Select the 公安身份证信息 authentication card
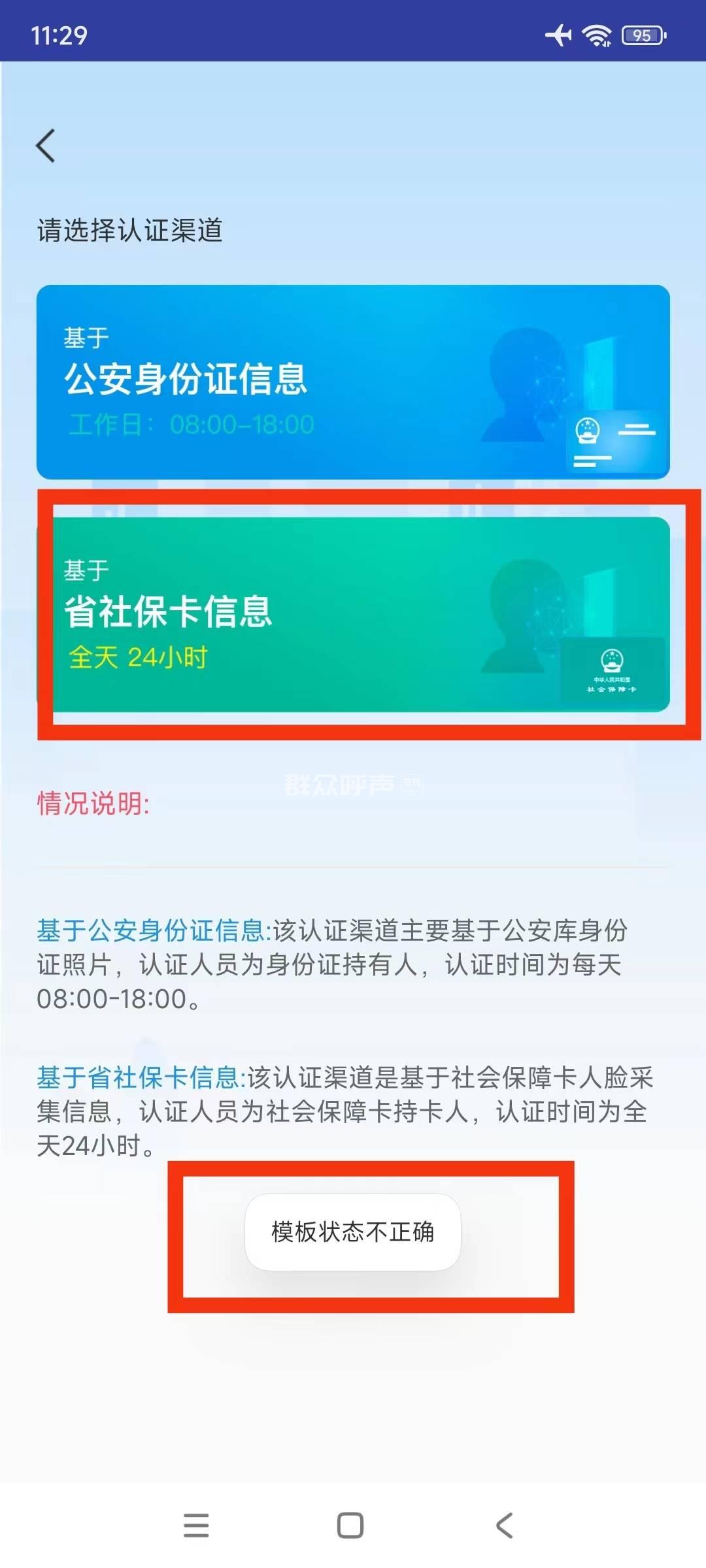The height and width of the screenshot is (1568, 706). (353, 382)
